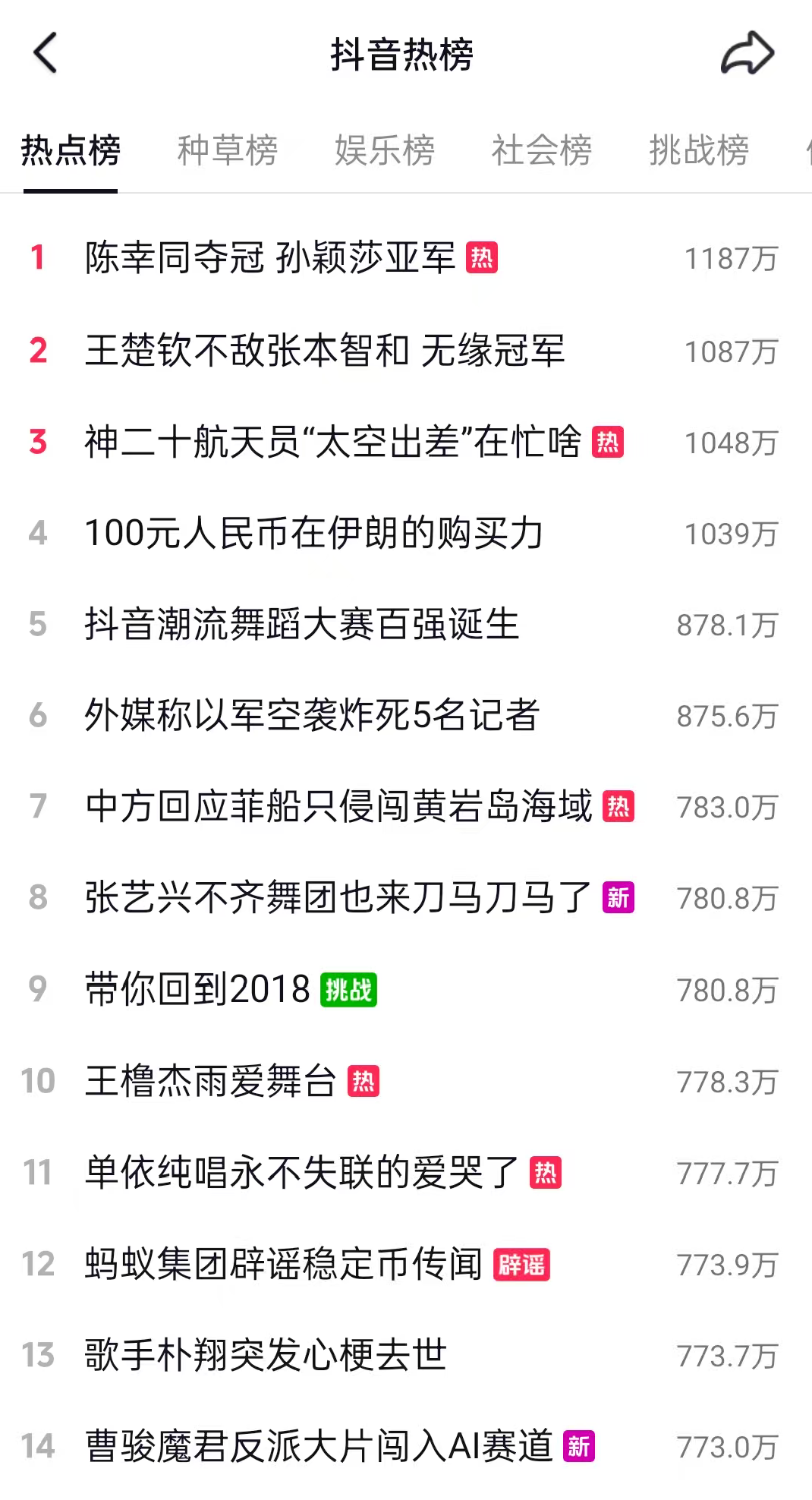
Task: Open 单依纯唱永不失联的爱哭了
Action: click(x=302, y=1172)
